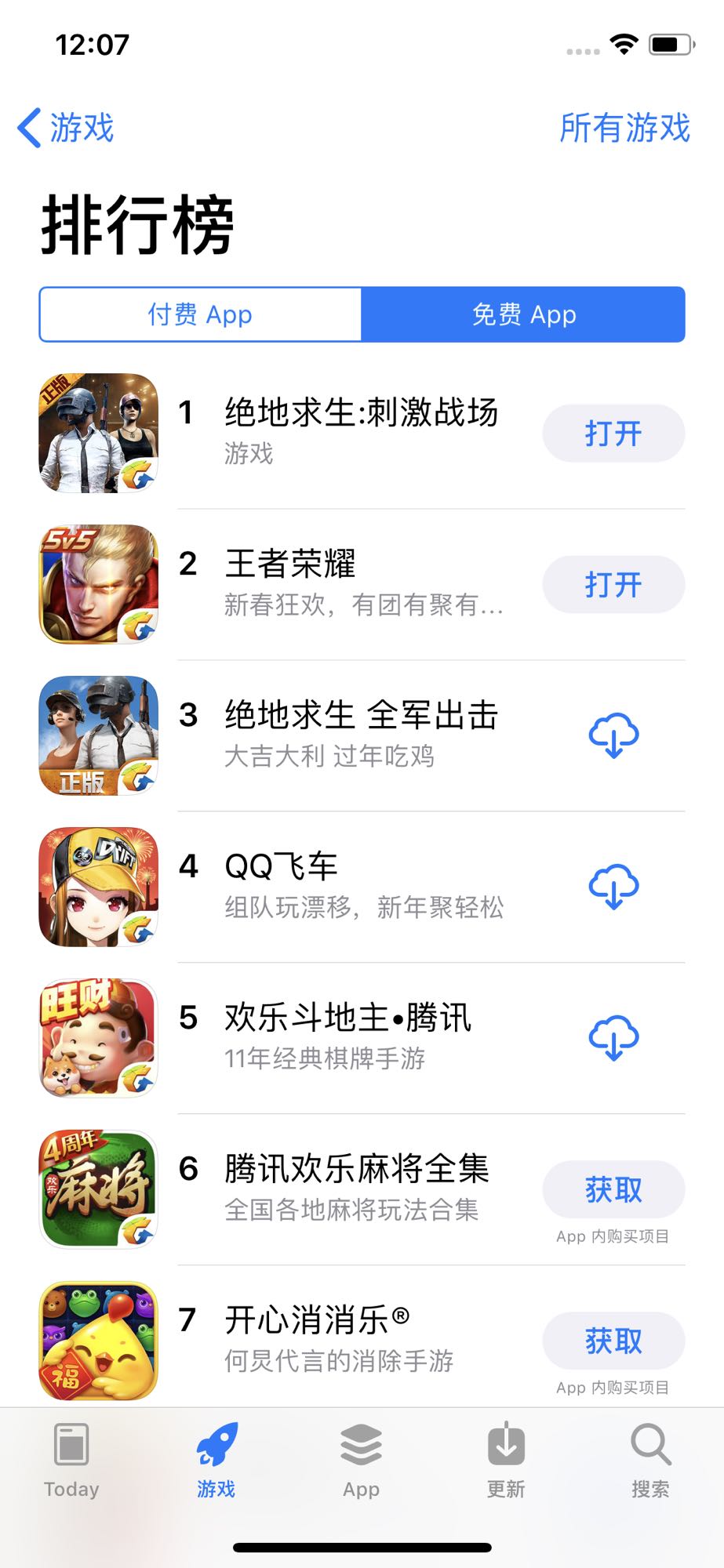Switch to 付费 App segment
The image size is (724, 1568).
point(201,314)
